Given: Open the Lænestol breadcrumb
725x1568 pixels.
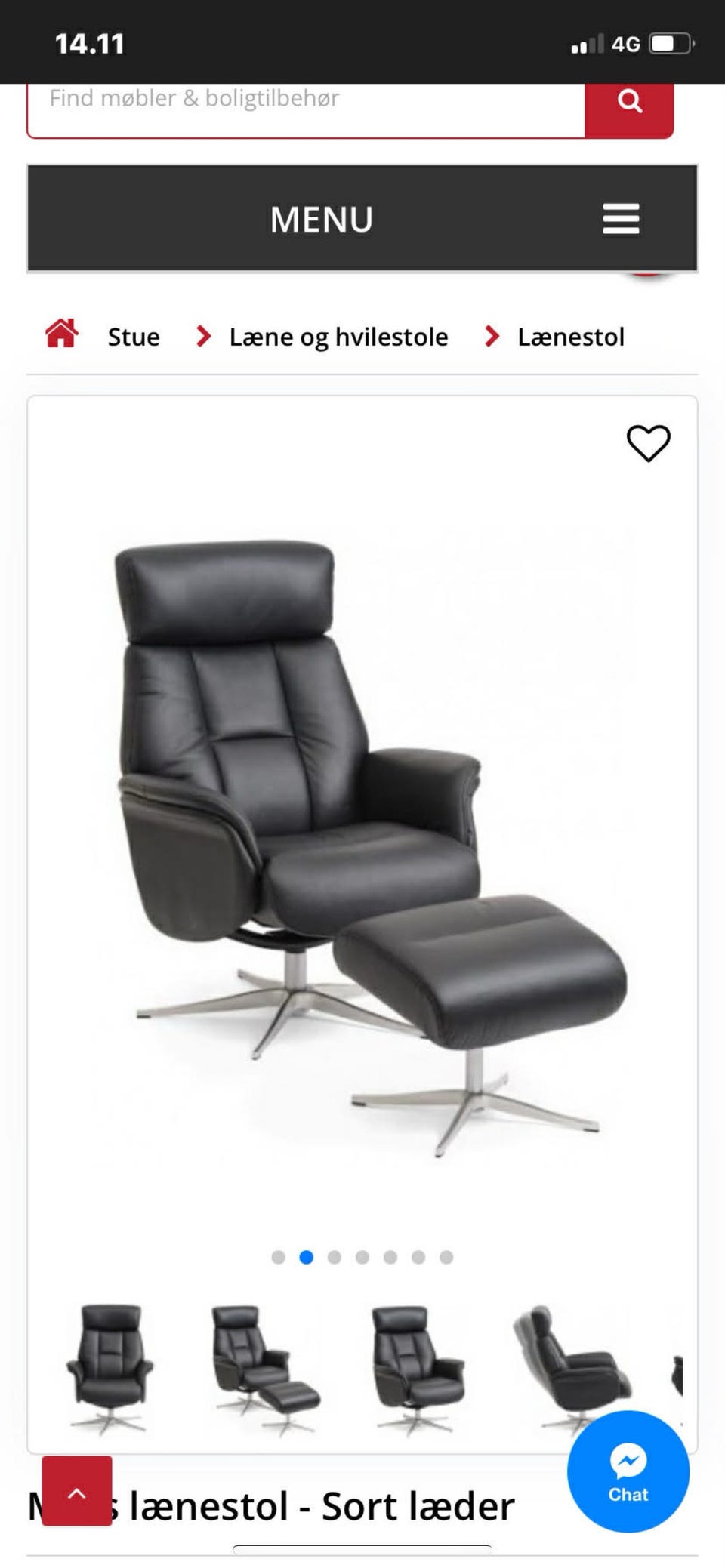Looking at the screenshot, I should click(x=570, y=337).
